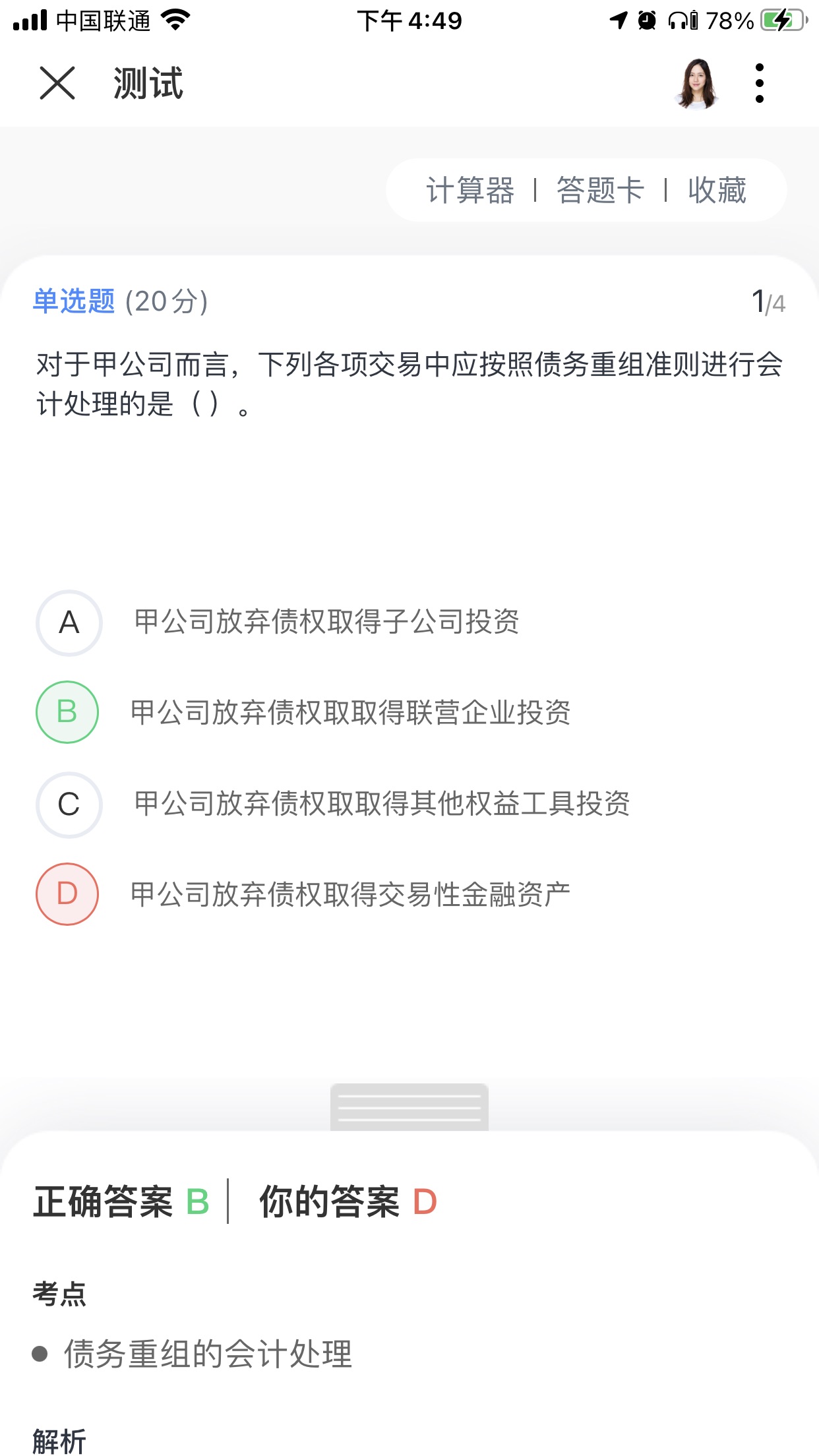Select option D 交易性金融资产
This screenshot has height=1456, width=819.
click(67, 894)
